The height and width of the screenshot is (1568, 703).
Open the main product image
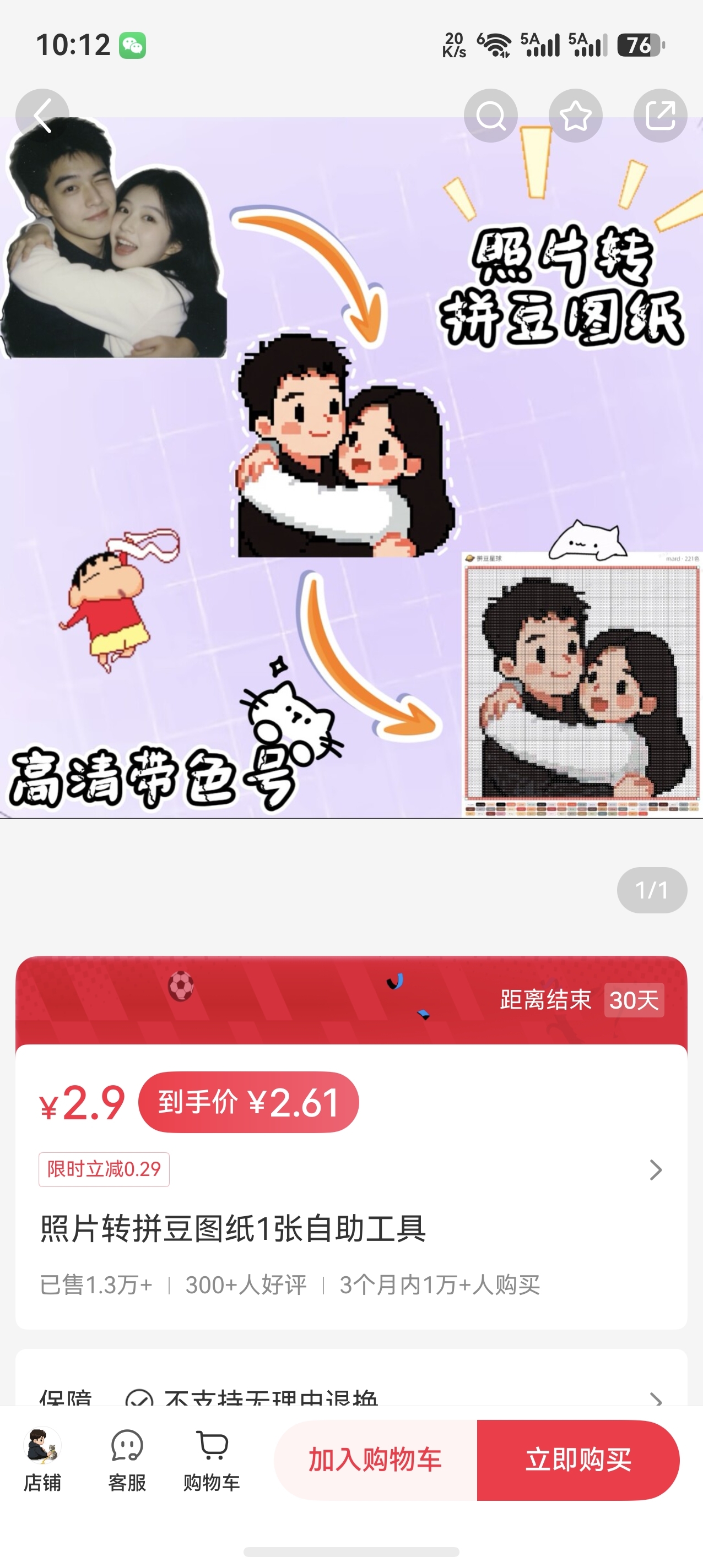coord(351,467)
